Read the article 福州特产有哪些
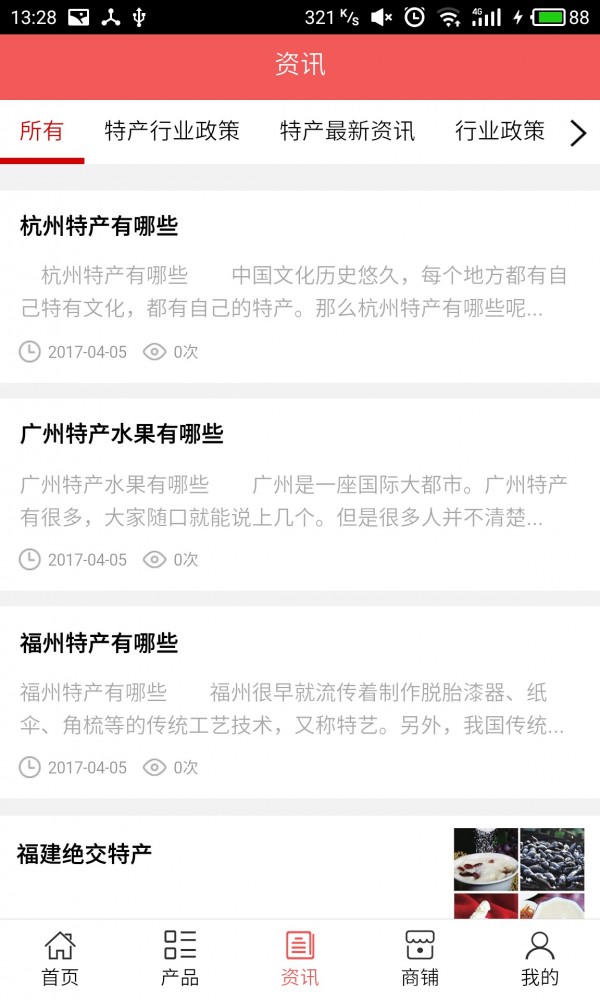Image resolution: width=600 pixels, height=1000 pixels. [x=99, y=642]
